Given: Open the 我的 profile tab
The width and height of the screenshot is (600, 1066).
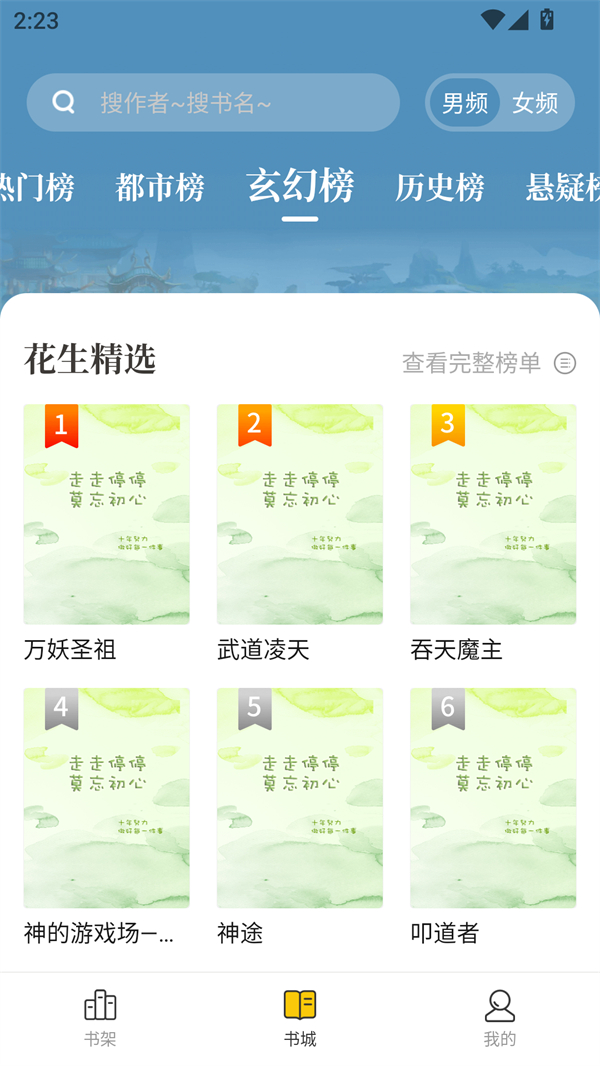Looking at the screenshot, I should 500,1018.
